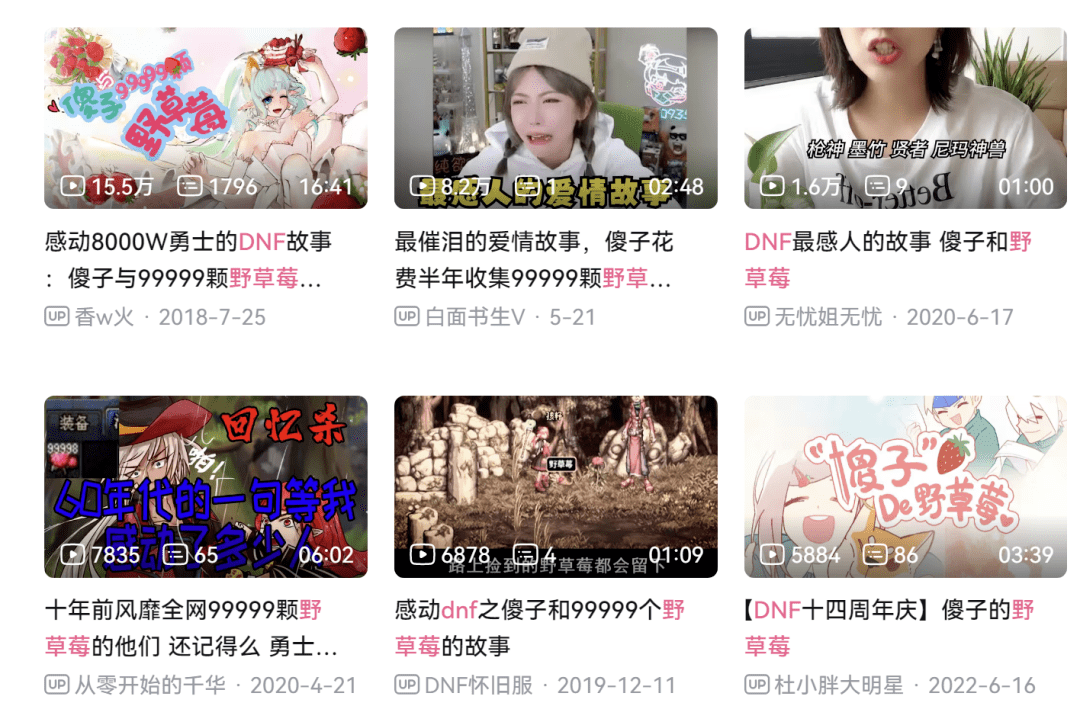Open DNF怀旧服's video 感动dnf之傻子和99999个野草莓
The height and width of the screenshot is (722, 1080).
pyautogui.click(x=555, y=486)
